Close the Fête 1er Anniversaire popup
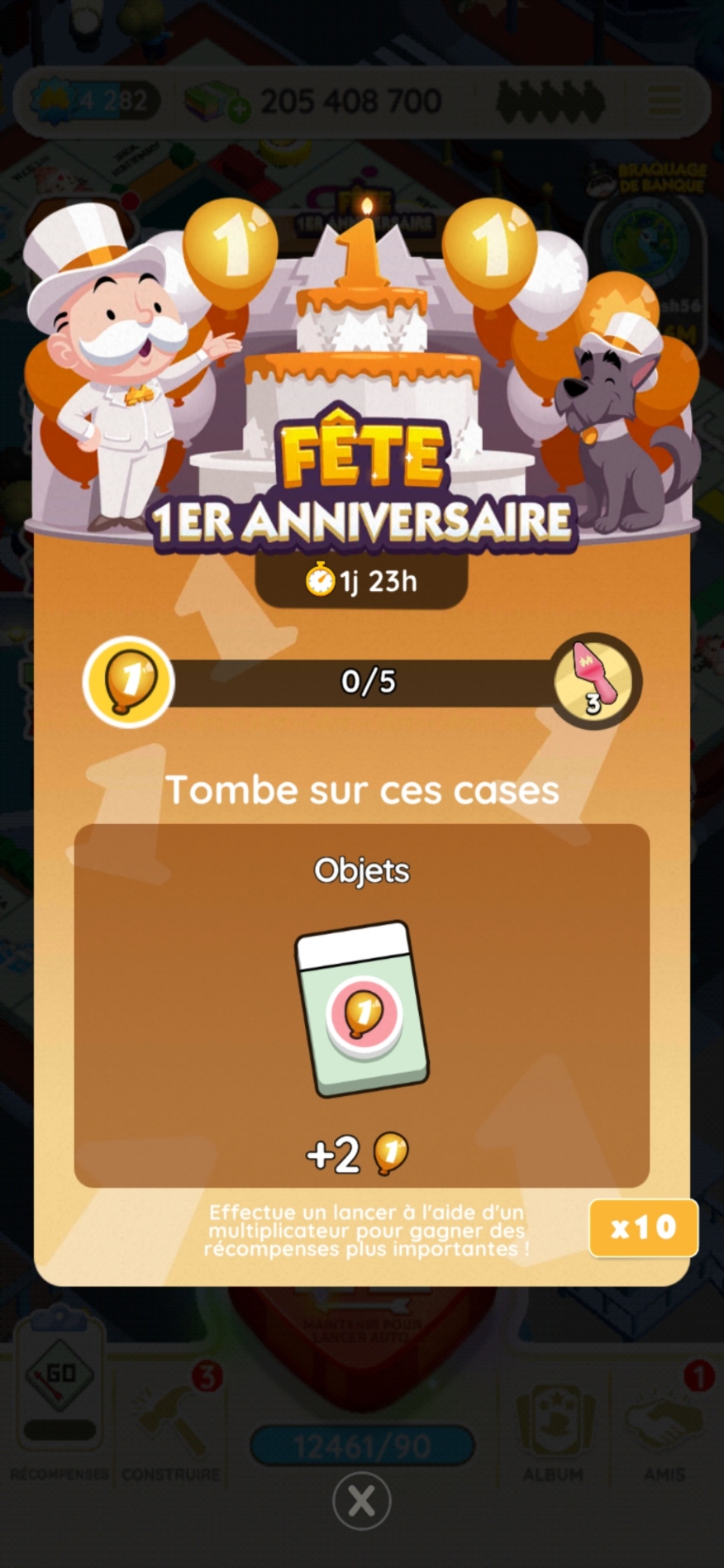 pos(361,1499)
